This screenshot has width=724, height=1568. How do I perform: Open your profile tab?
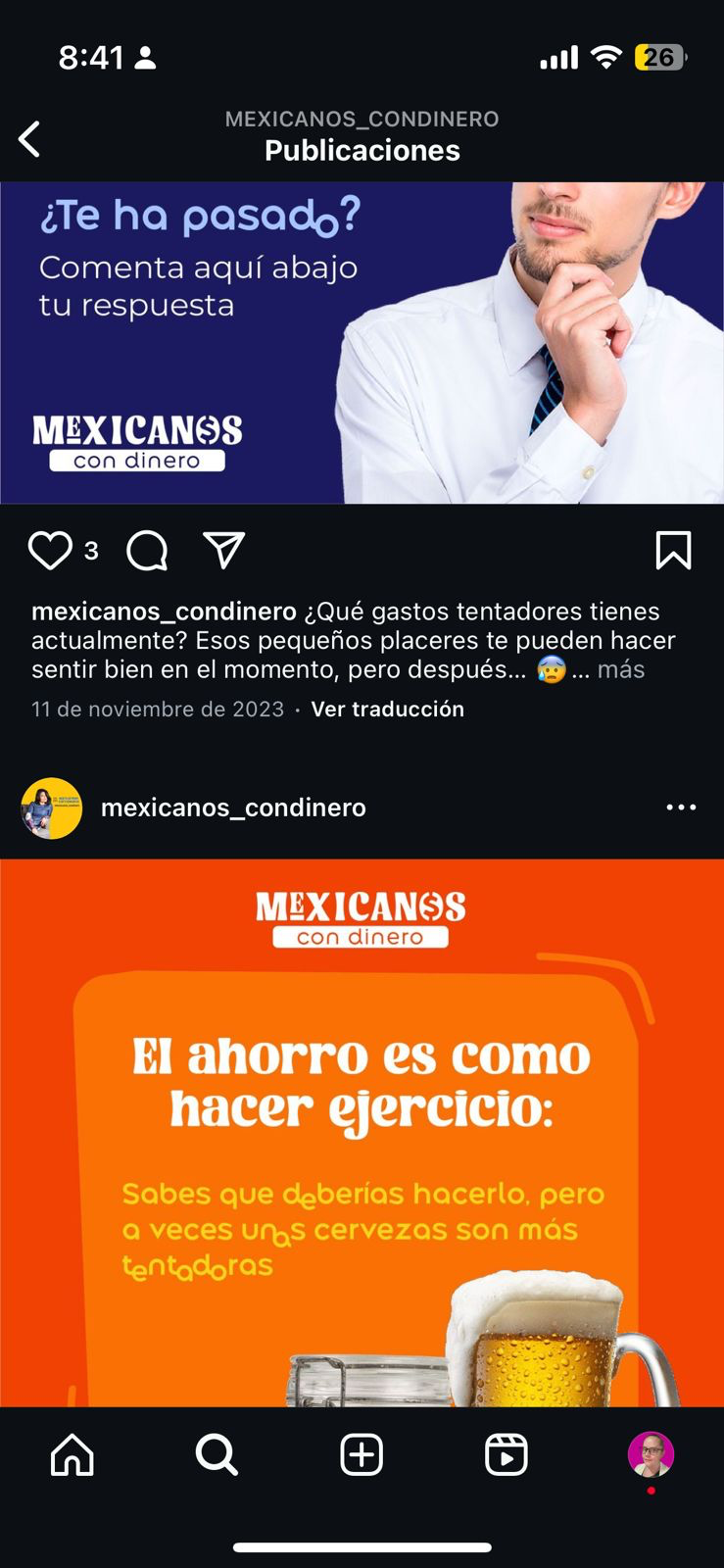coord(651,1455)
